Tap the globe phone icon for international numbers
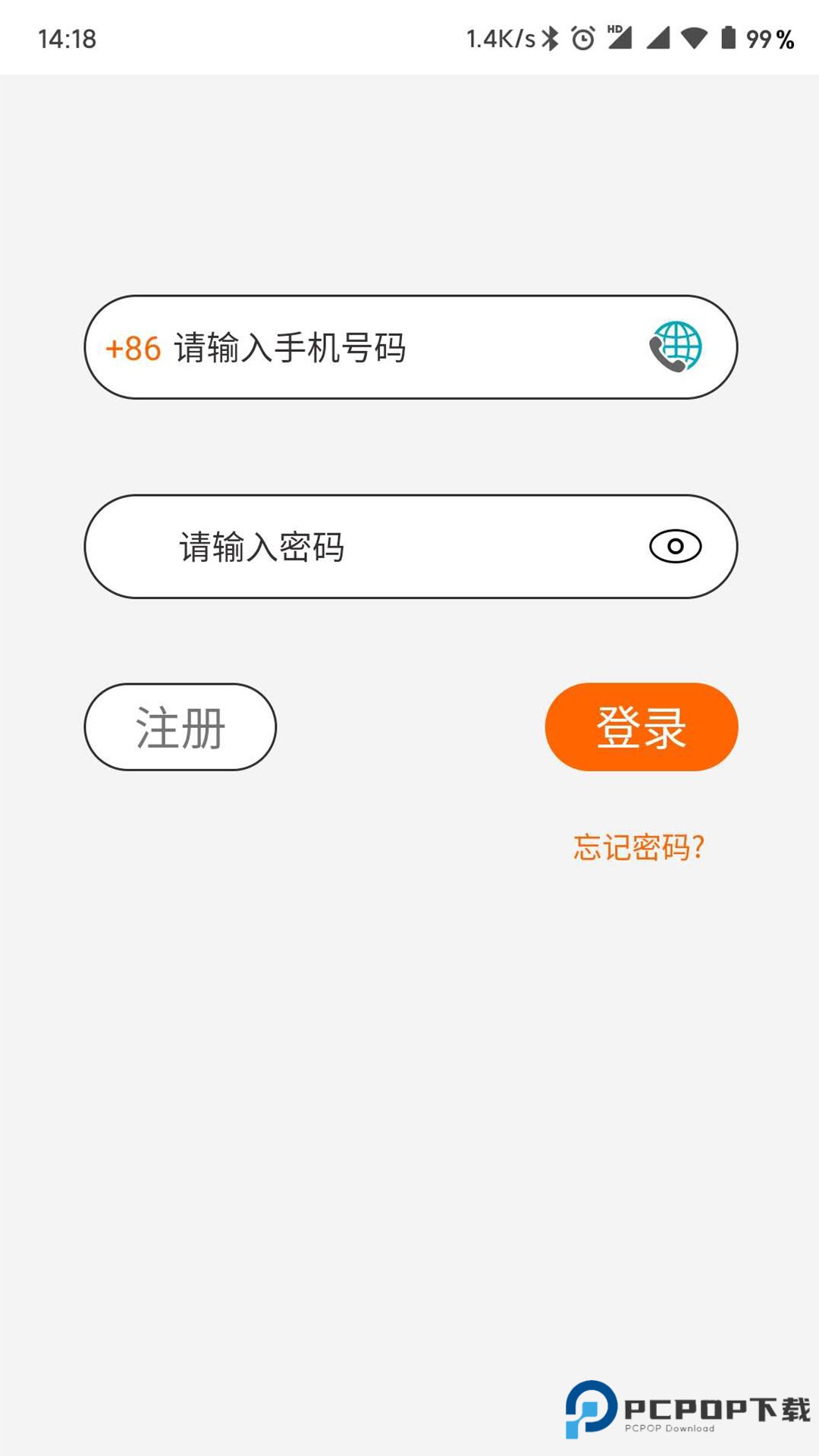This screenshot has width=819, height=1456. pyautogui.click(x=676, y=347)
